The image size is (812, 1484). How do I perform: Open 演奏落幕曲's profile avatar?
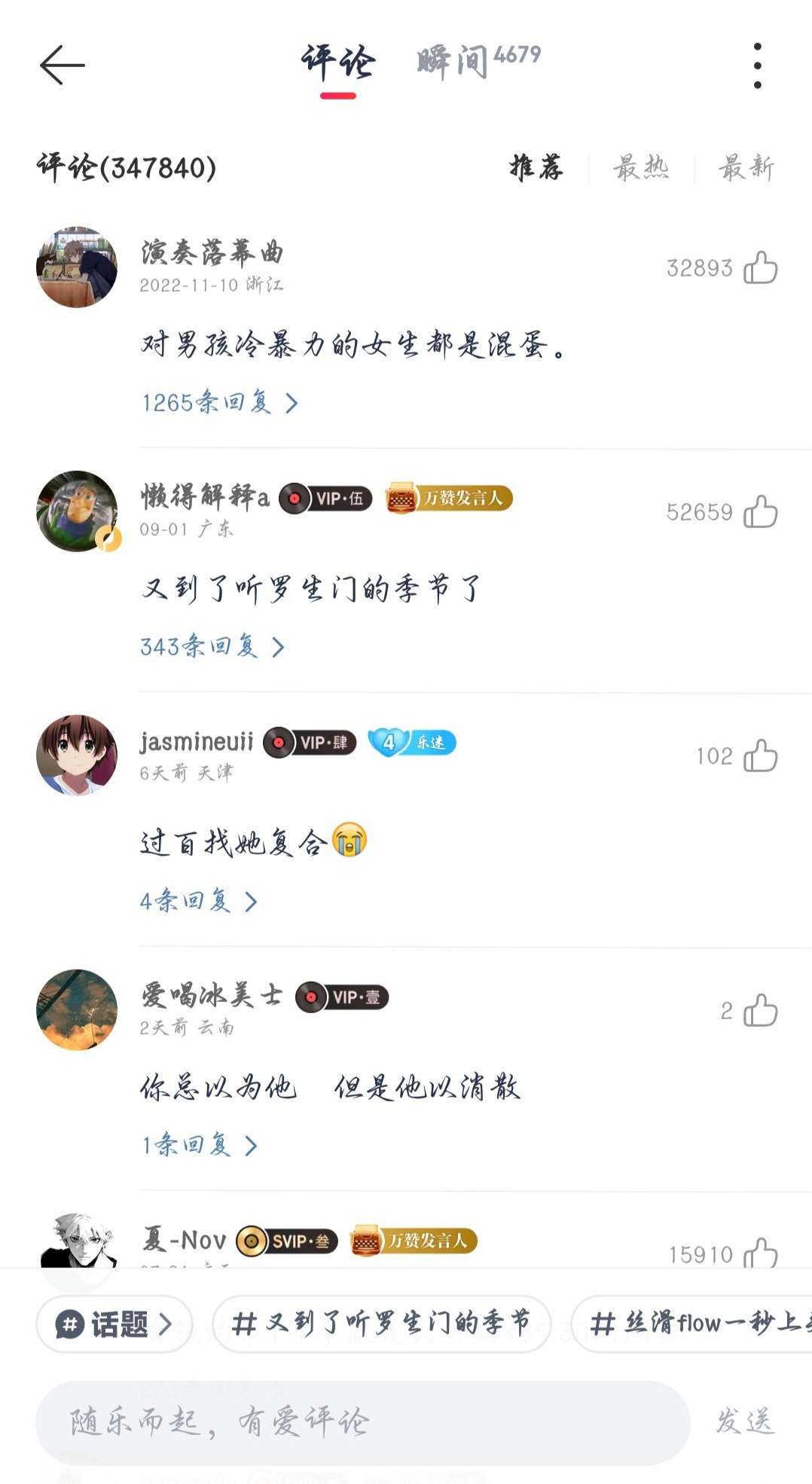coord(77,267)
